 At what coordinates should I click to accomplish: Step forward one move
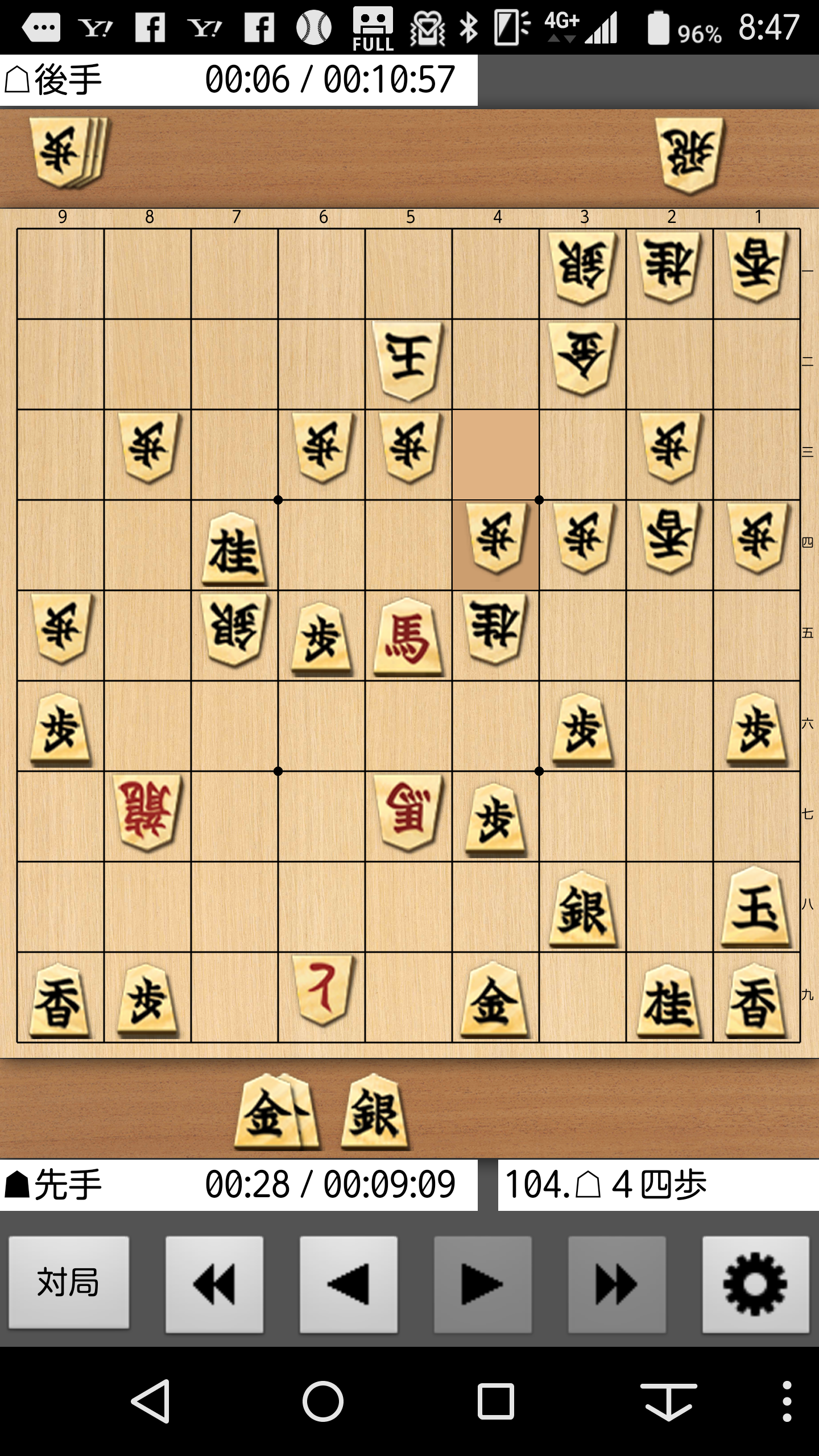tap(483, 1284)
